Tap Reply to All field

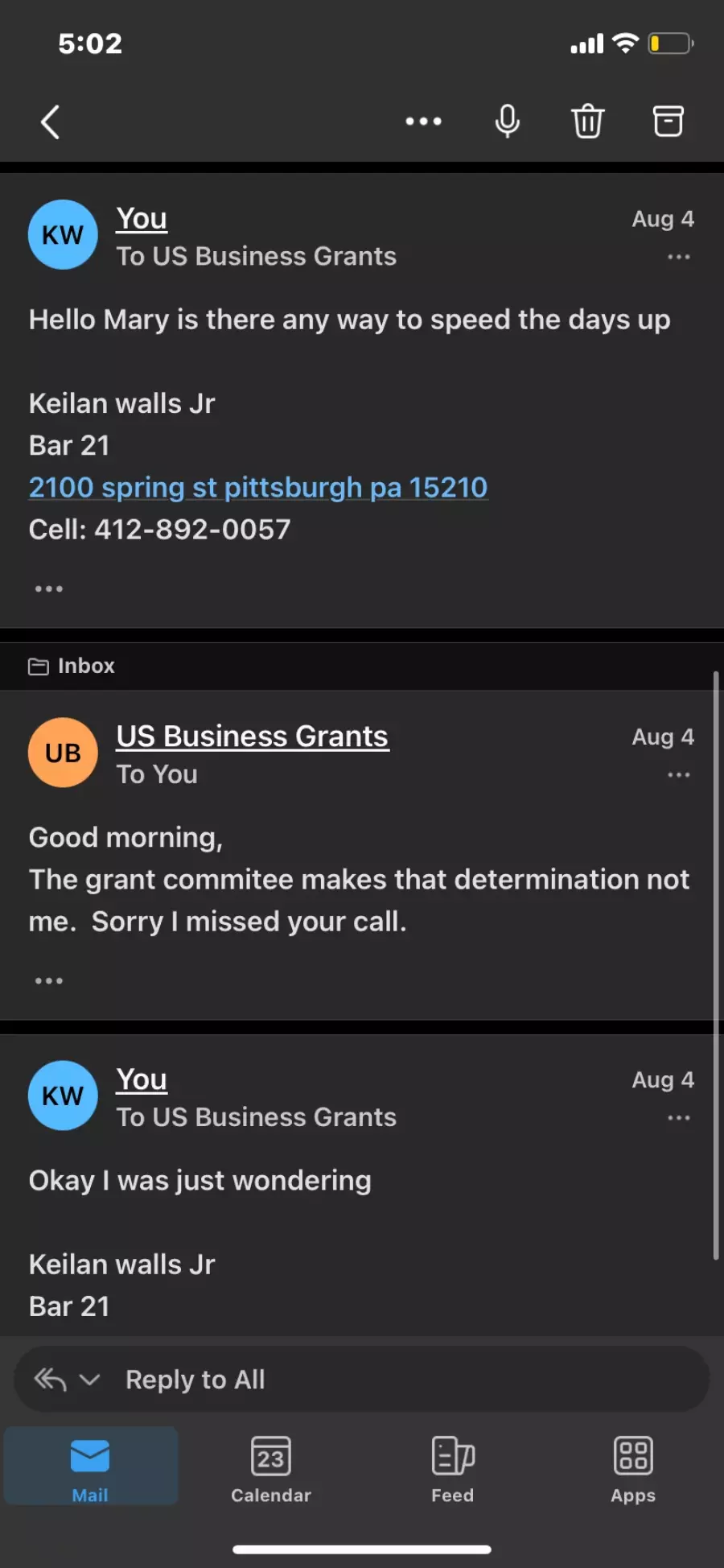tap(362, 1379)
